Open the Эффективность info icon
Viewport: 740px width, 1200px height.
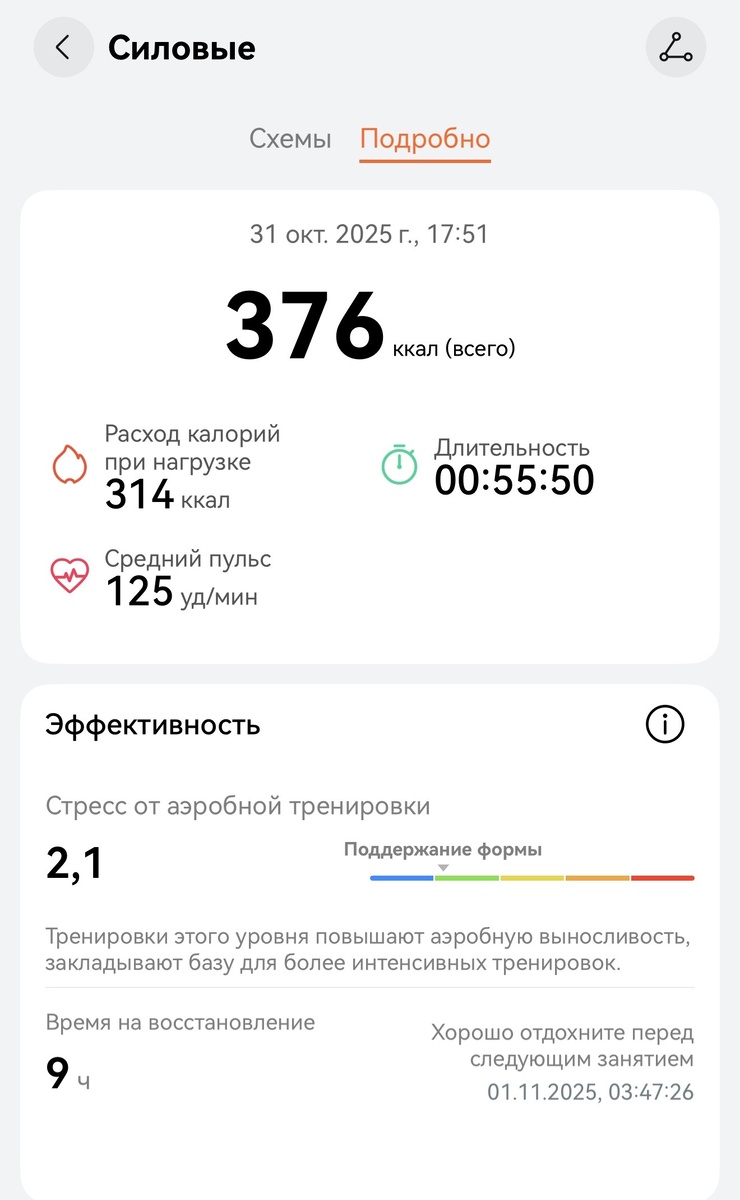click(x=663, y=724)
